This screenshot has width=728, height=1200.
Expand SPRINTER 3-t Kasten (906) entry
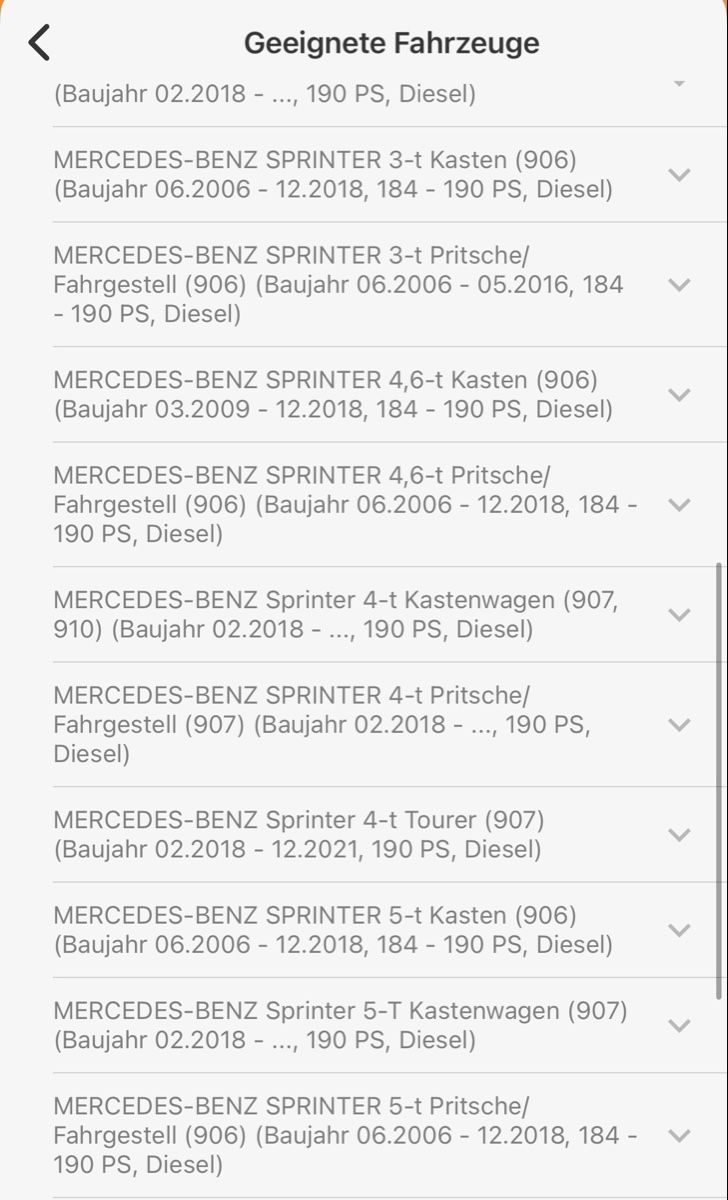click(679, 175)
